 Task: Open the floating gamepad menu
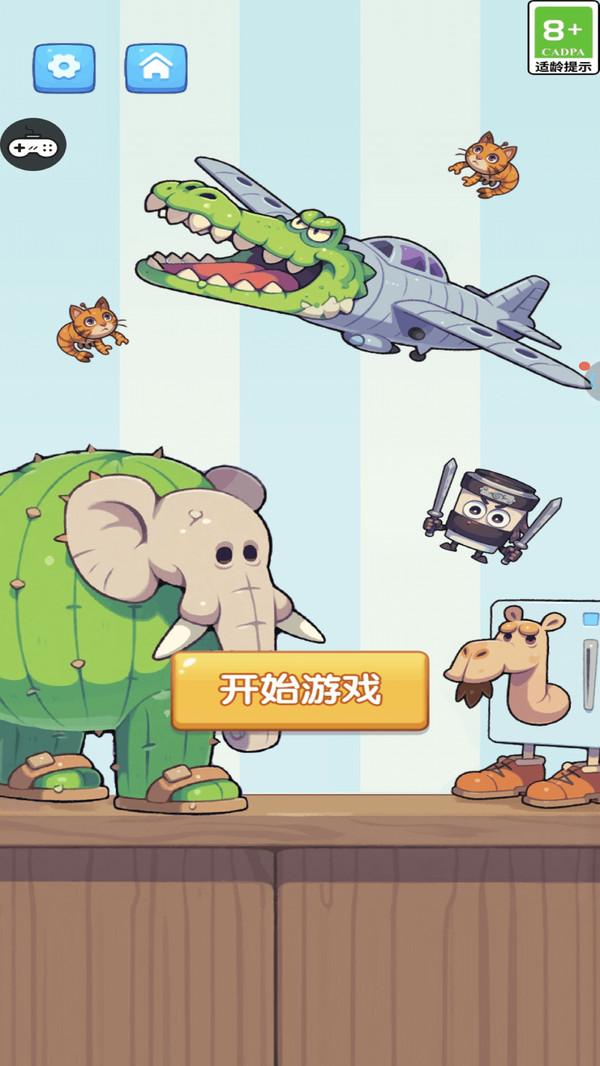pos(33,146)
